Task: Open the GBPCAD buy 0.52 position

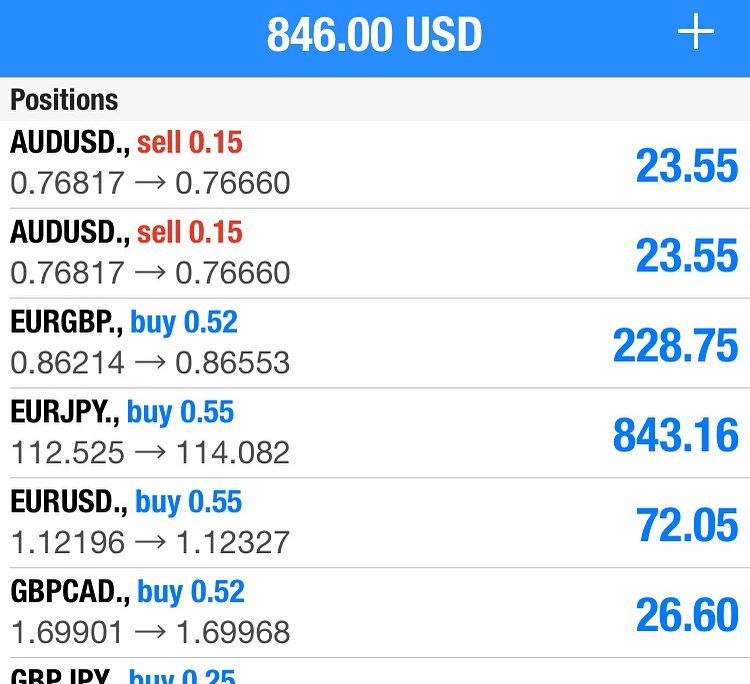Action: click(x=375, y=613)
